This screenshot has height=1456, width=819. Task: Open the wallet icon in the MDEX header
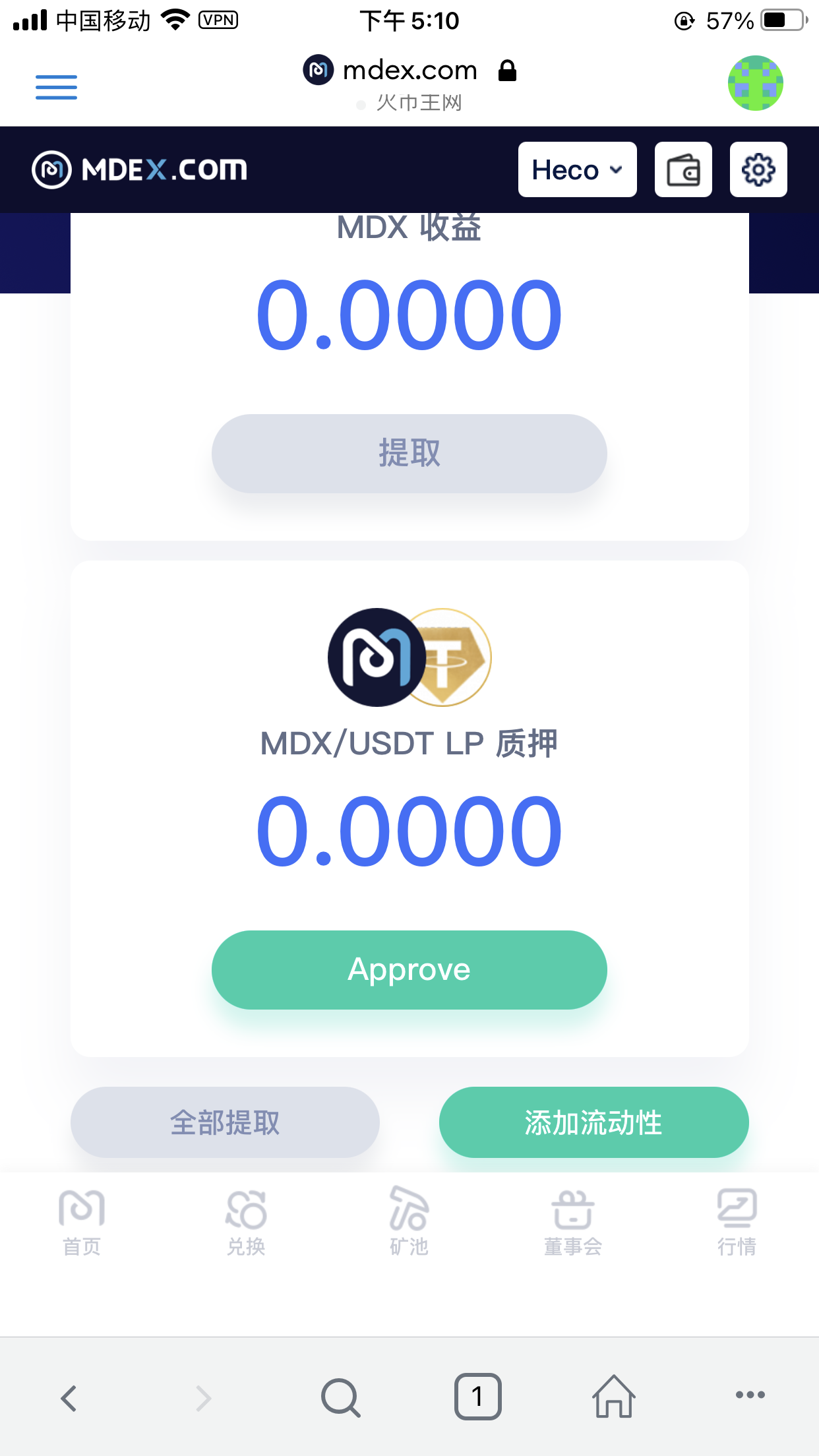[682, 169]
